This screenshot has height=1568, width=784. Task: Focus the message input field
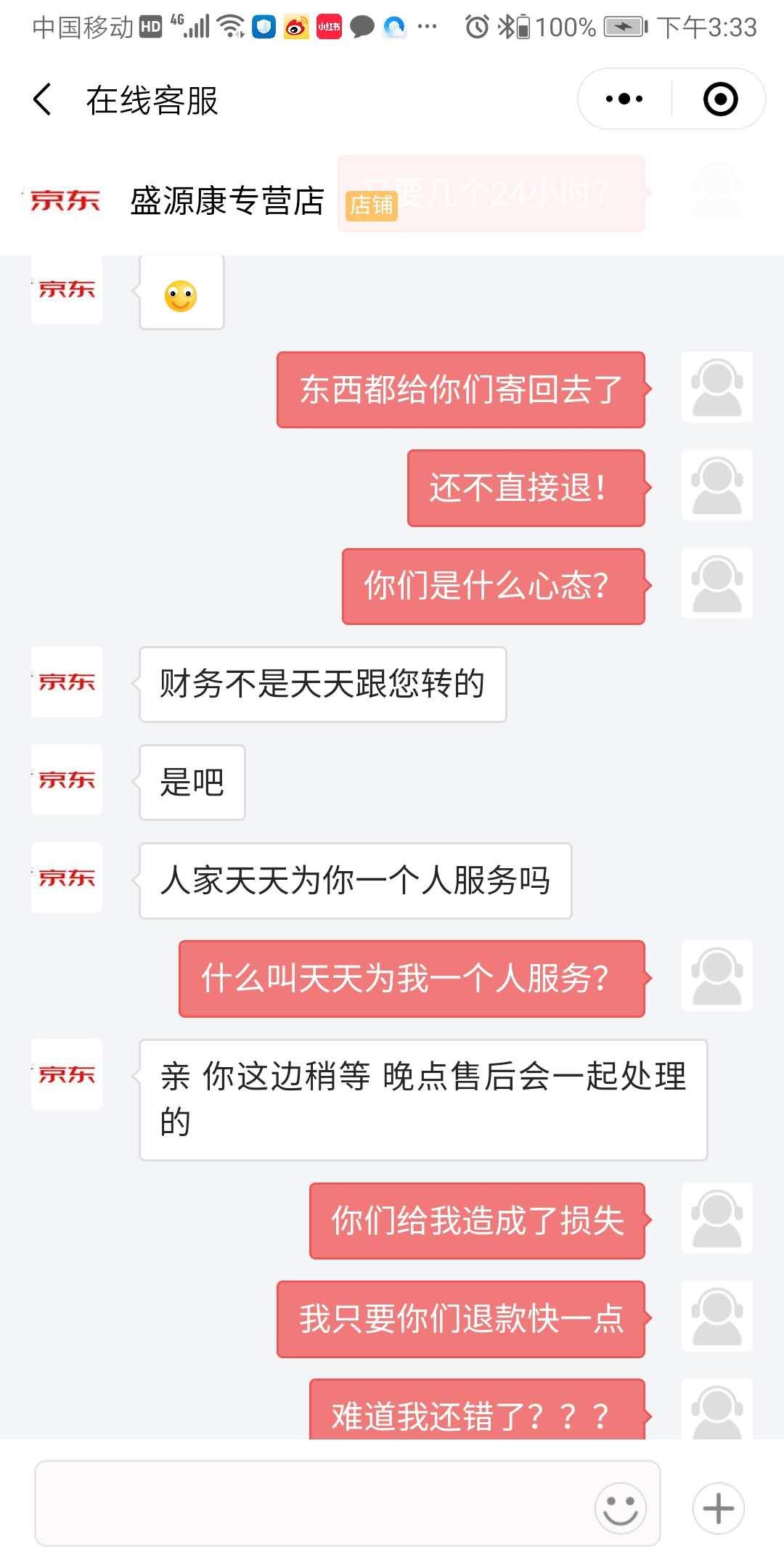point(312,1504)
